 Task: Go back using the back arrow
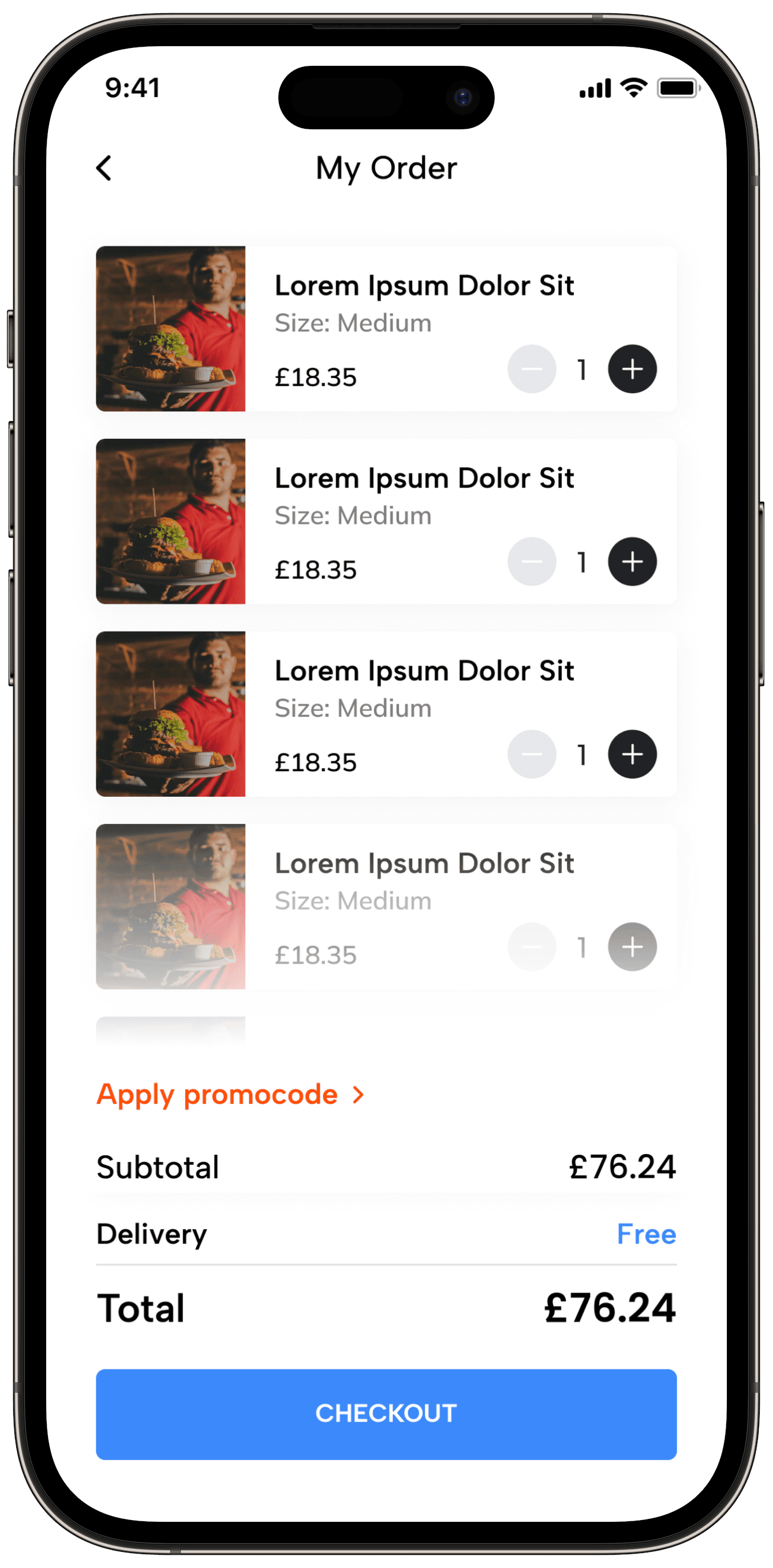pyautogui.click(x=104, y=168)
